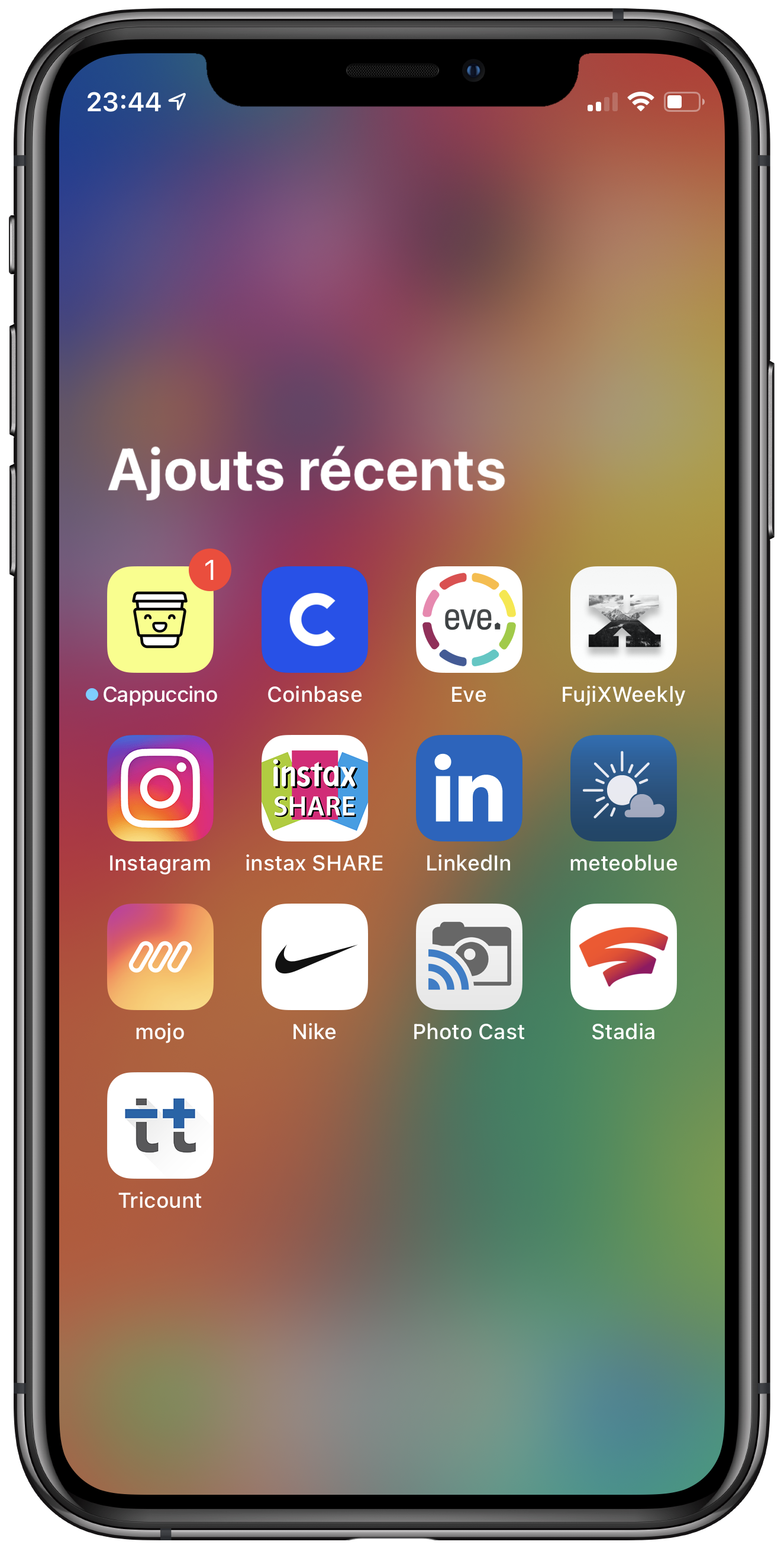This screenshot has width=784, height=1548.
Task: Open the Cappuccino app
Action: pyautogui.click(x=160, y=619)
